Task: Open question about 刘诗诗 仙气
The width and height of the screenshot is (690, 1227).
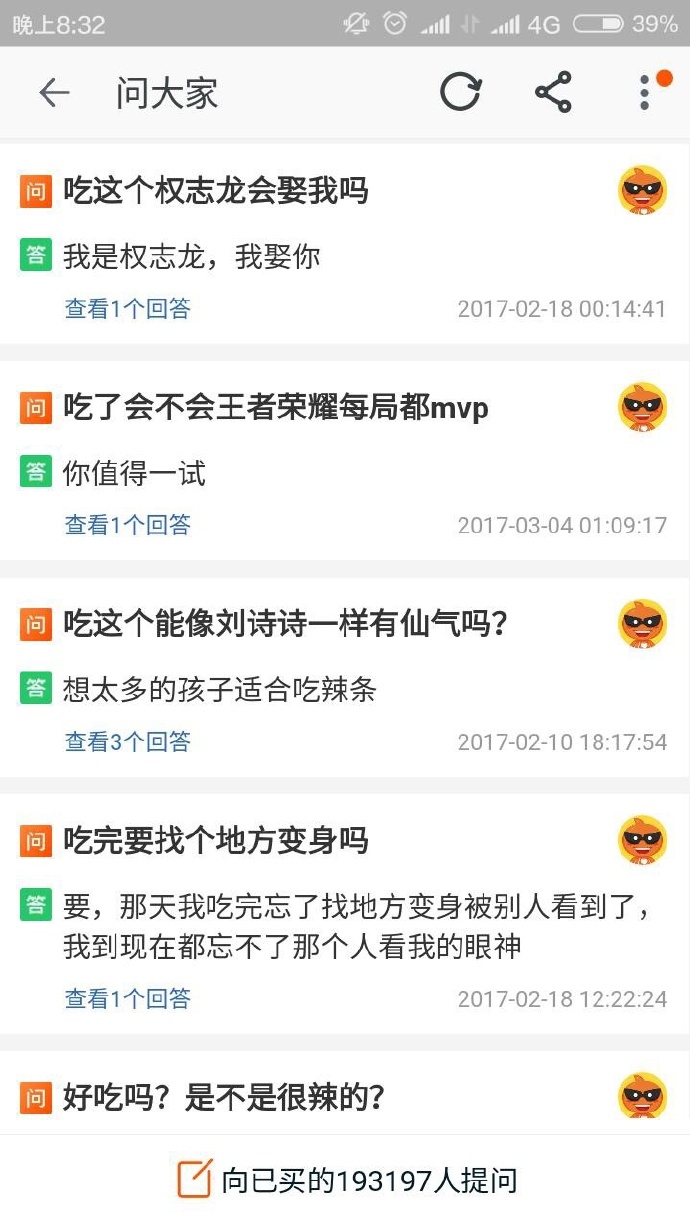Action: (x=286, y=624)
